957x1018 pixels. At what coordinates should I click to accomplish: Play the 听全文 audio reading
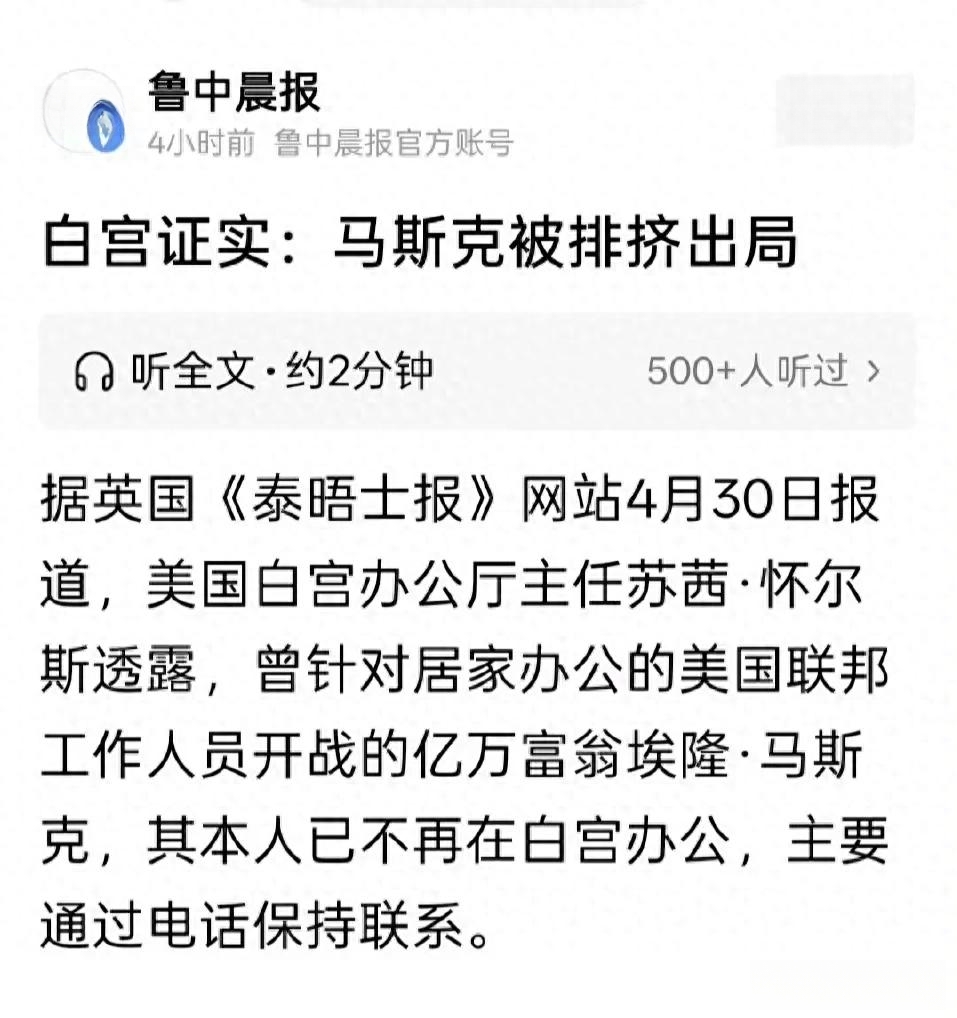point(254,372)
